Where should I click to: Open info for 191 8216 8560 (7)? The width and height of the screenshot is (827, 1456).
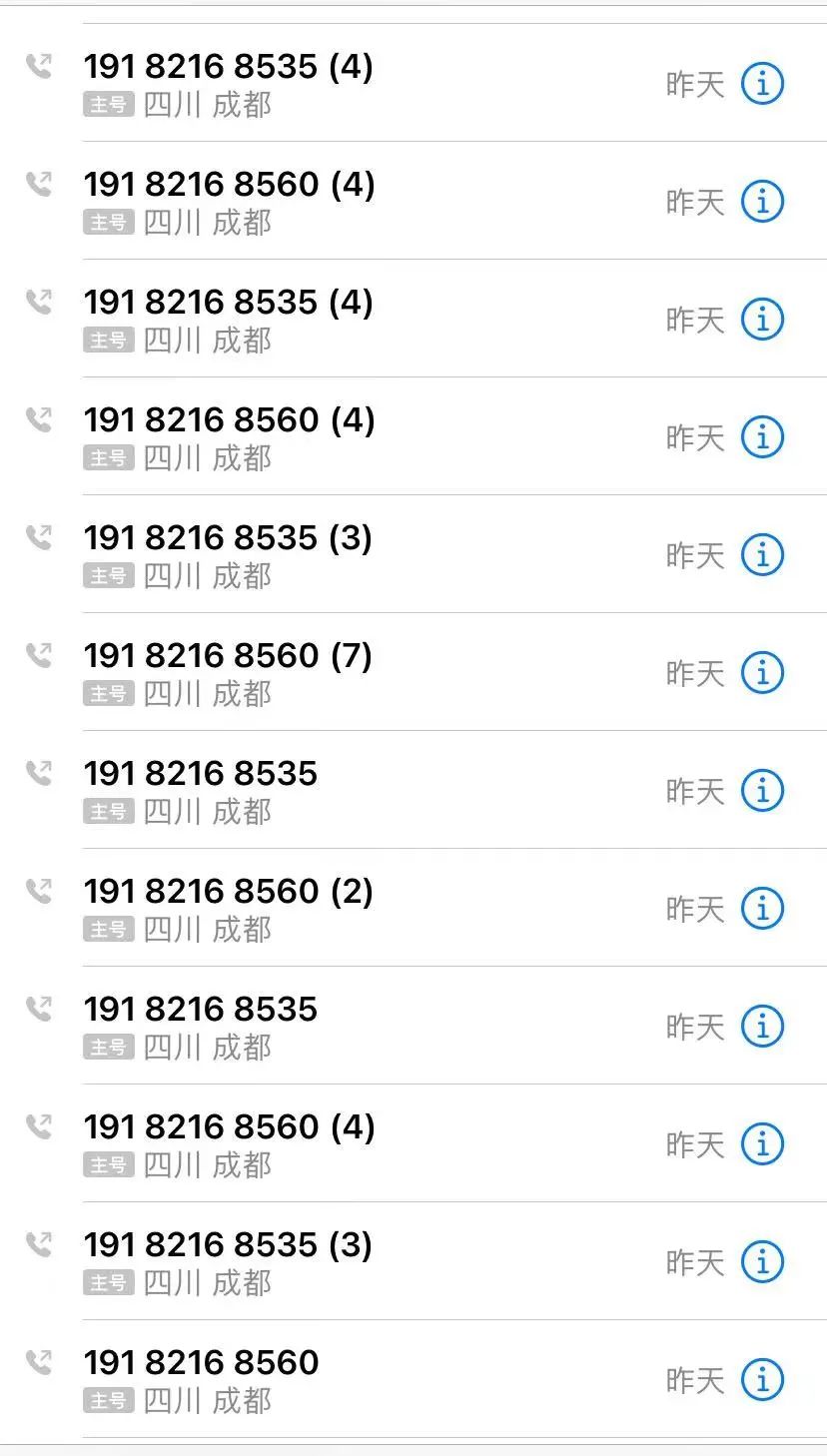(x=762, y=672)
